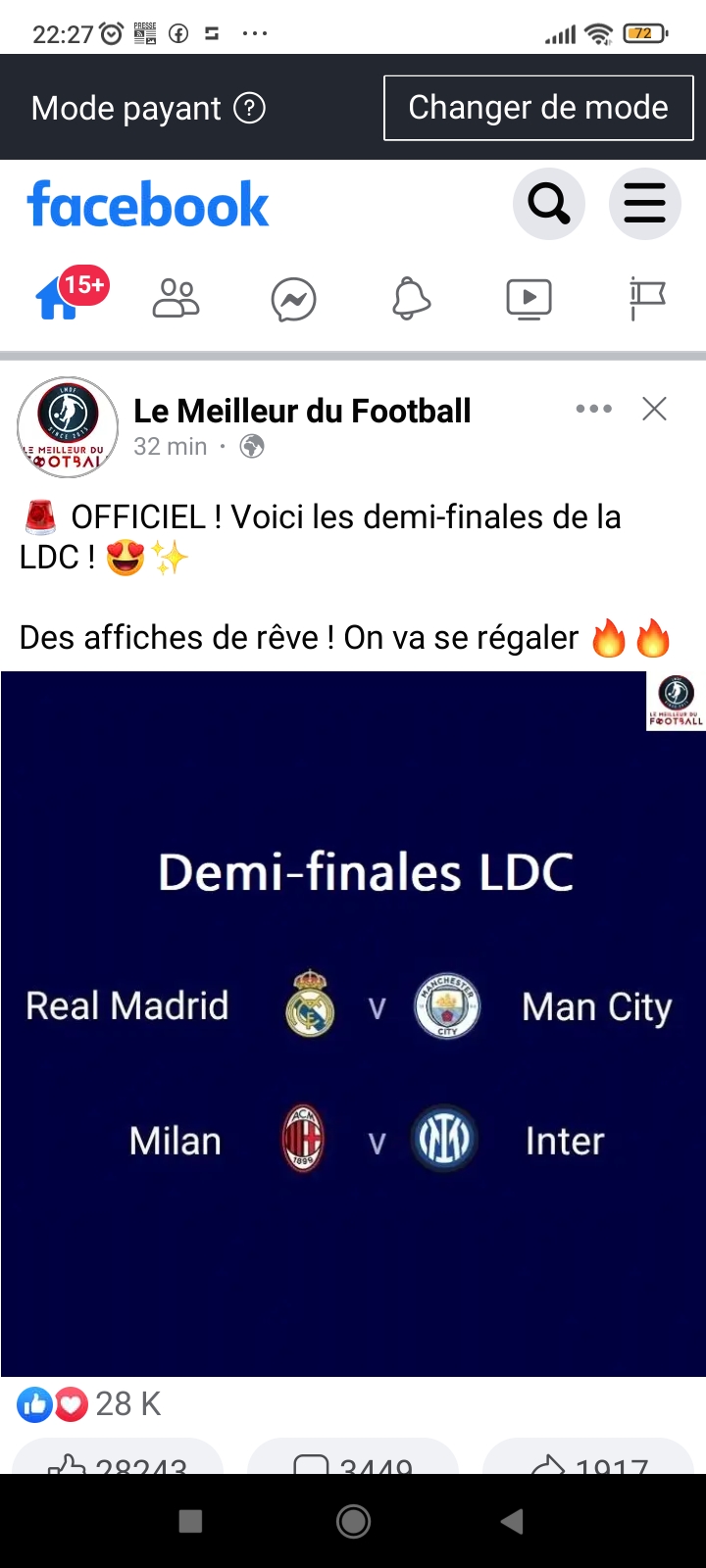This screenshot has width=706, height=1568.
Task: View Le Meilleur du Football profile picture
Action: 68,427
